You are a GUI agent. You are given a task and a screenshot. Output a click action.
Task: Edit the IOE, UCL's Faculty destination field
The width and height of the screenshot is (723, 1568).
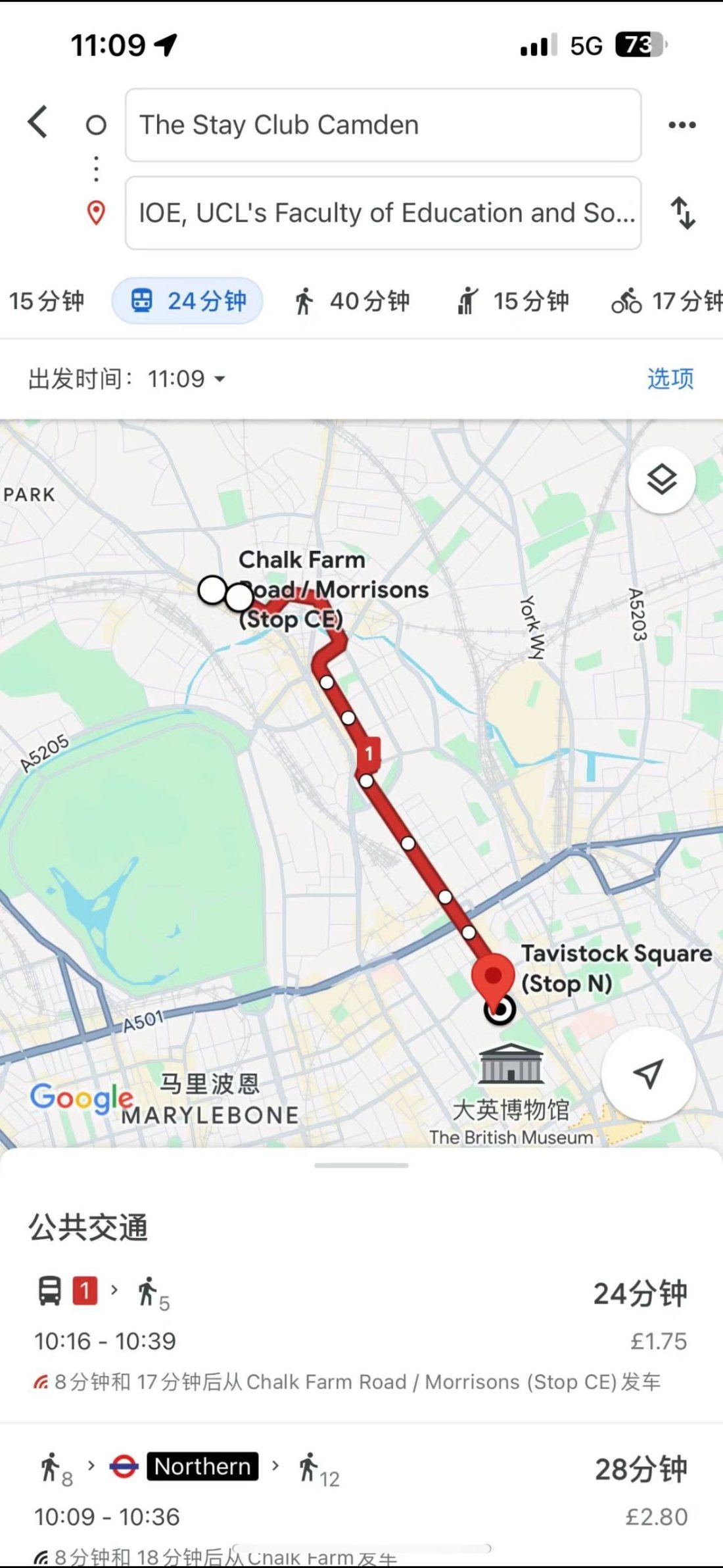coord(383,213)
